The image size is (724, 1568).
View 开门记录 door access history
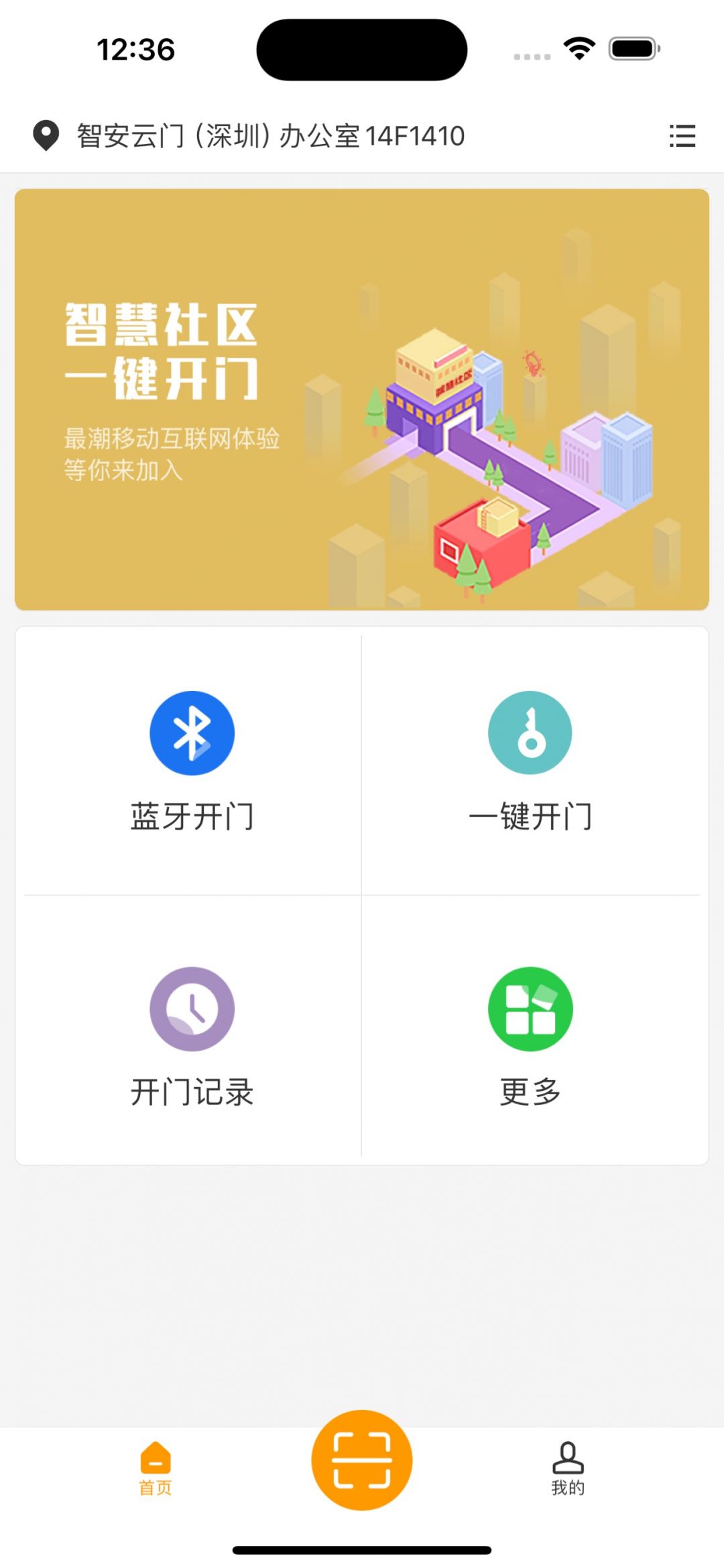click(192, 1035)
